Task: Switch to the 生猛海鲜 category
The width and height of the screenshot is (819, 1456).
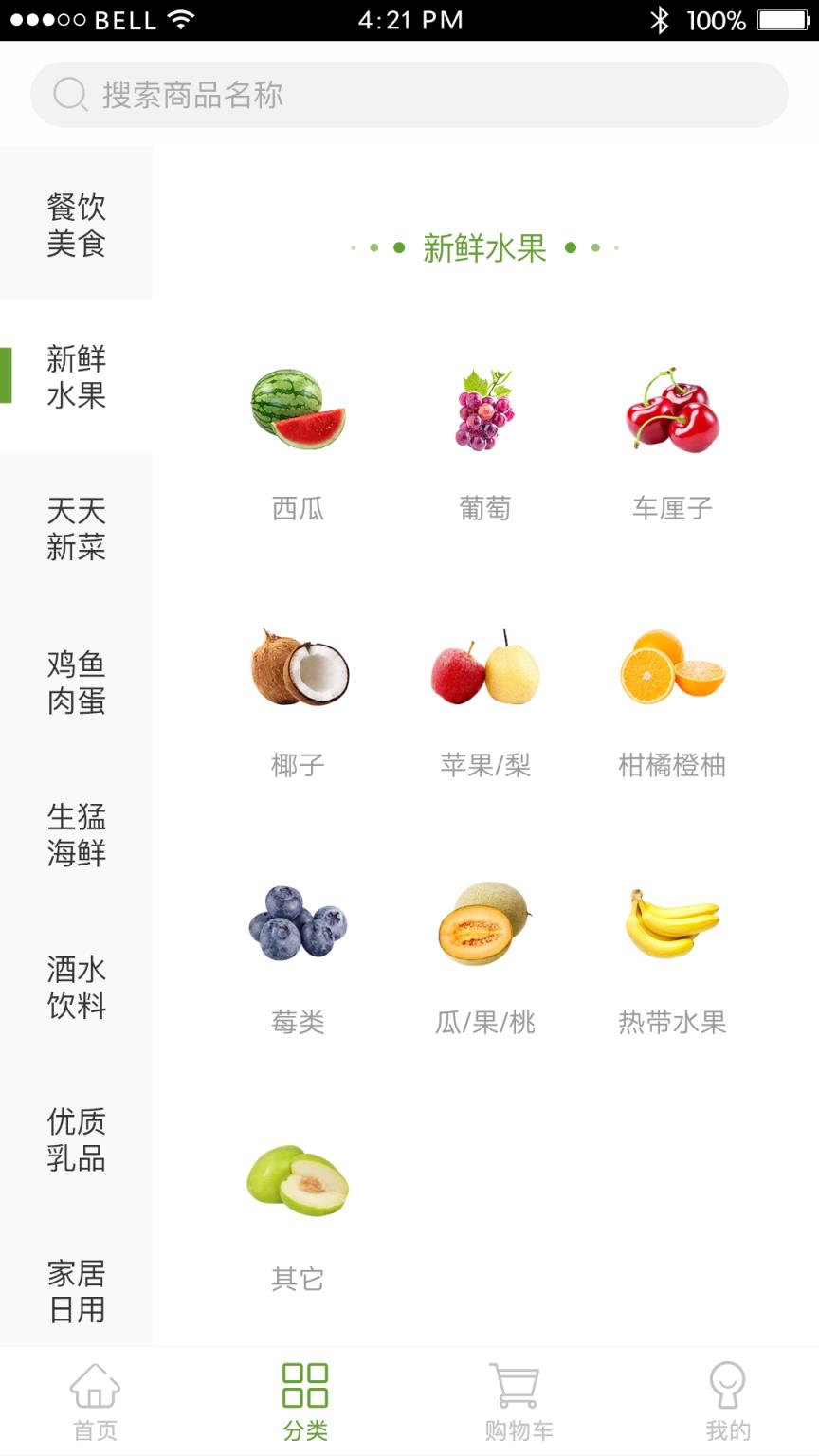Action: click(76, 834)
